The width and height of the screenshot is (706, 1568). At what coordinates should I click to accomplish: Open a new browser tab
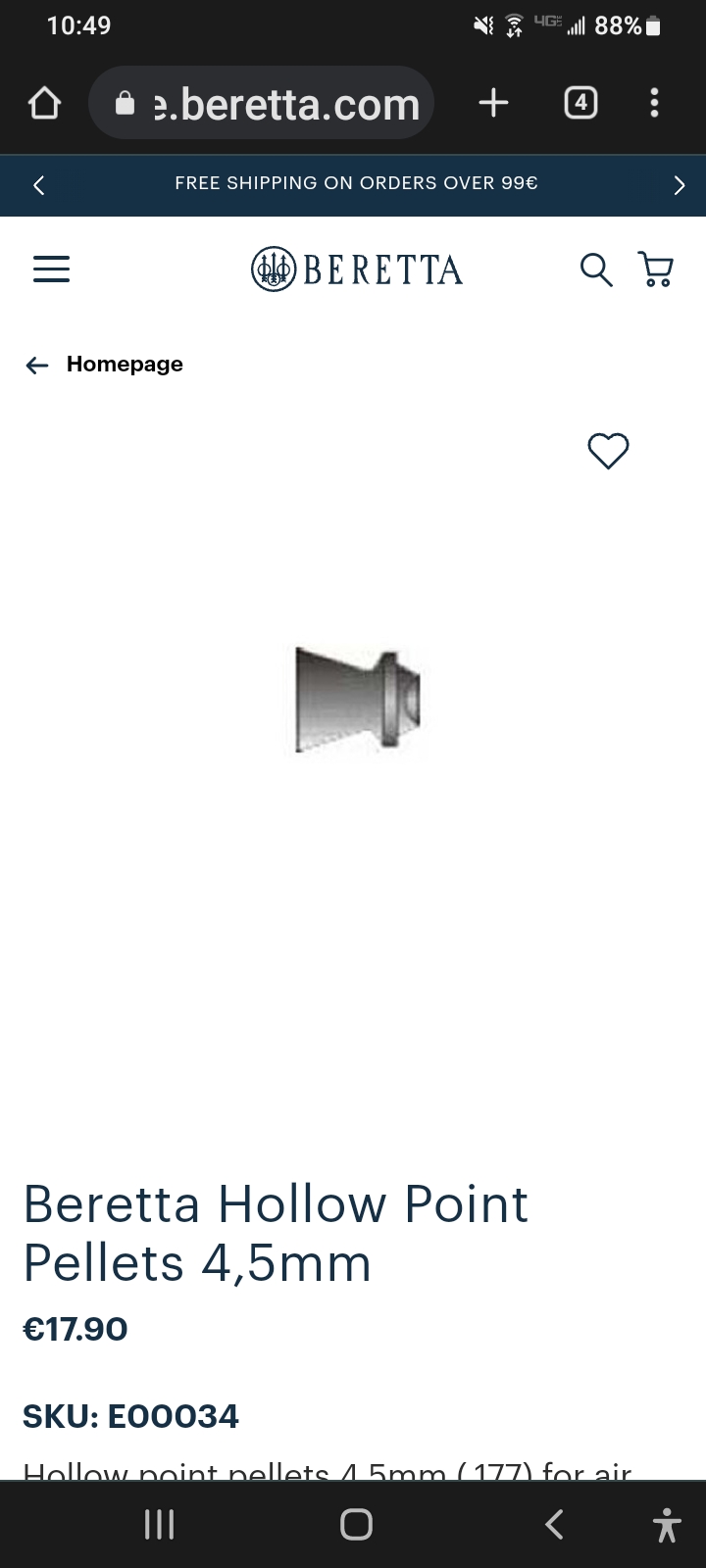(x=493, y=103)
